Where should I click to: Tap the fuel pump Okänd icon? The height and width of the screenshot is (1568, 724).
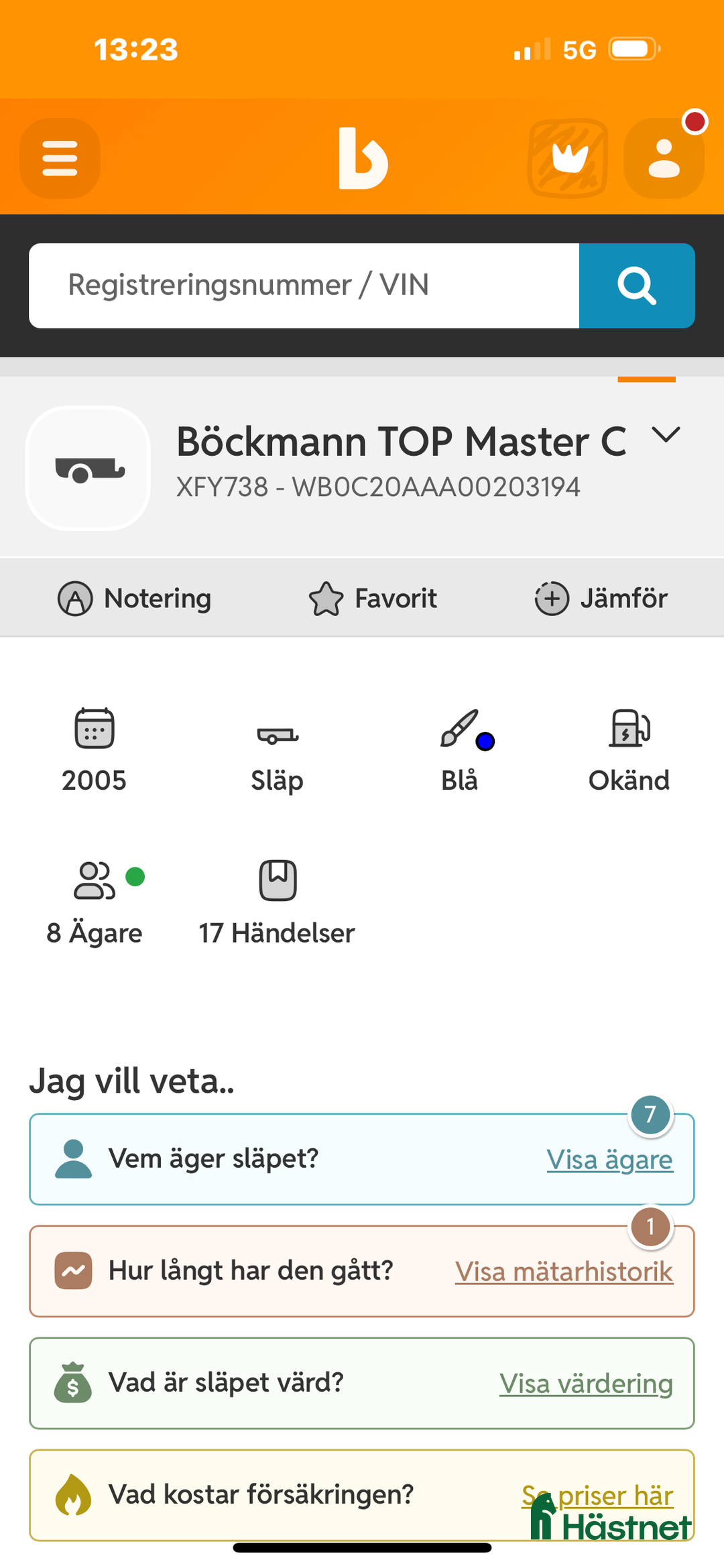[629, 733]
